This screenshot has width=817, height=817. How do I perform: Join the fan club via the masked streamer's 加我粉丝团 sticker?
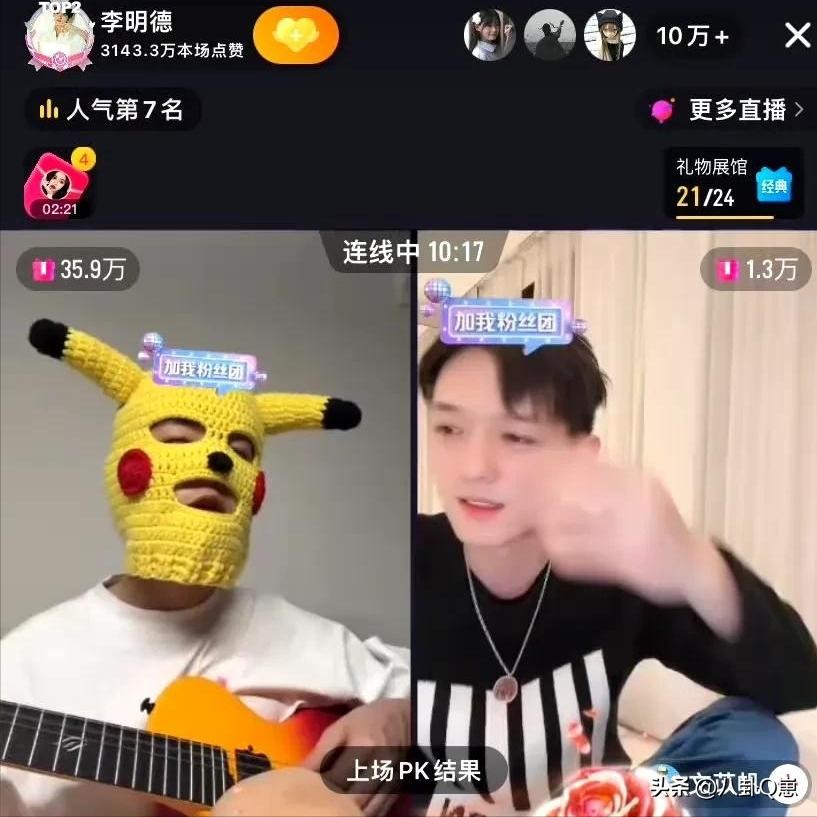(x=205, y=366)
